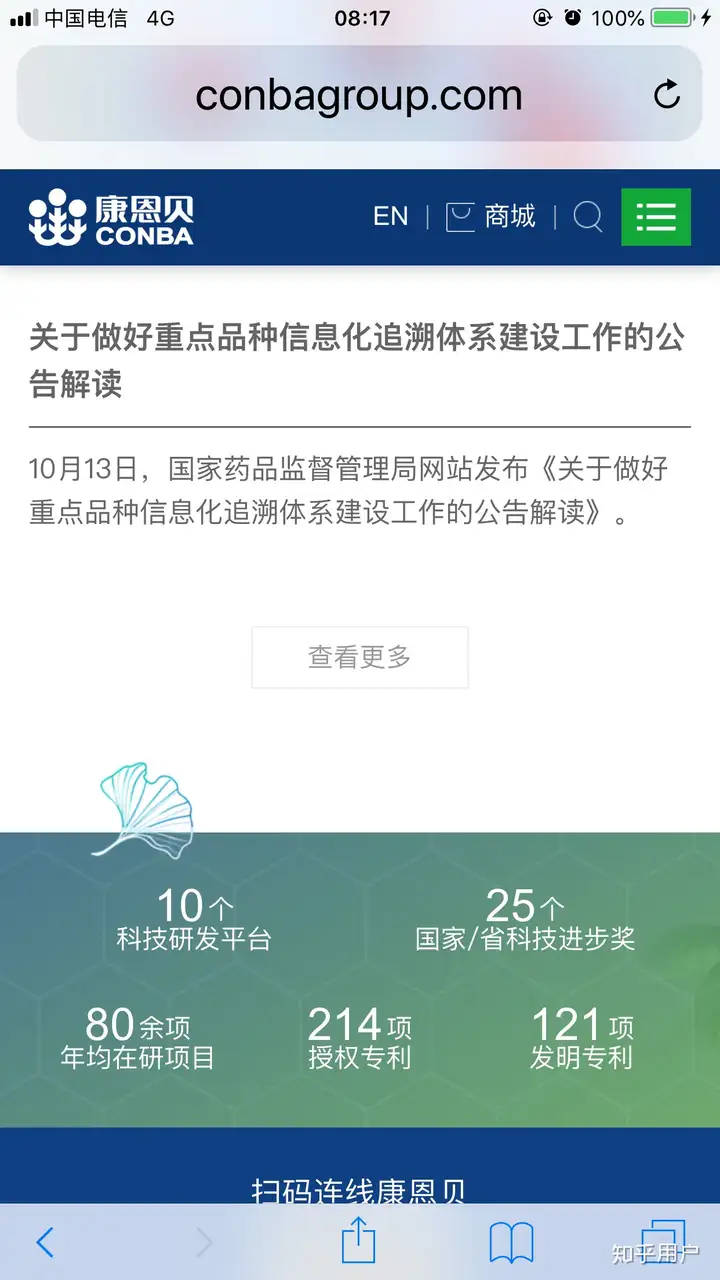Go to the CONBA homepage logo
The width and height of the screenshot is (720, 1280).
click(x=111, y=217)
